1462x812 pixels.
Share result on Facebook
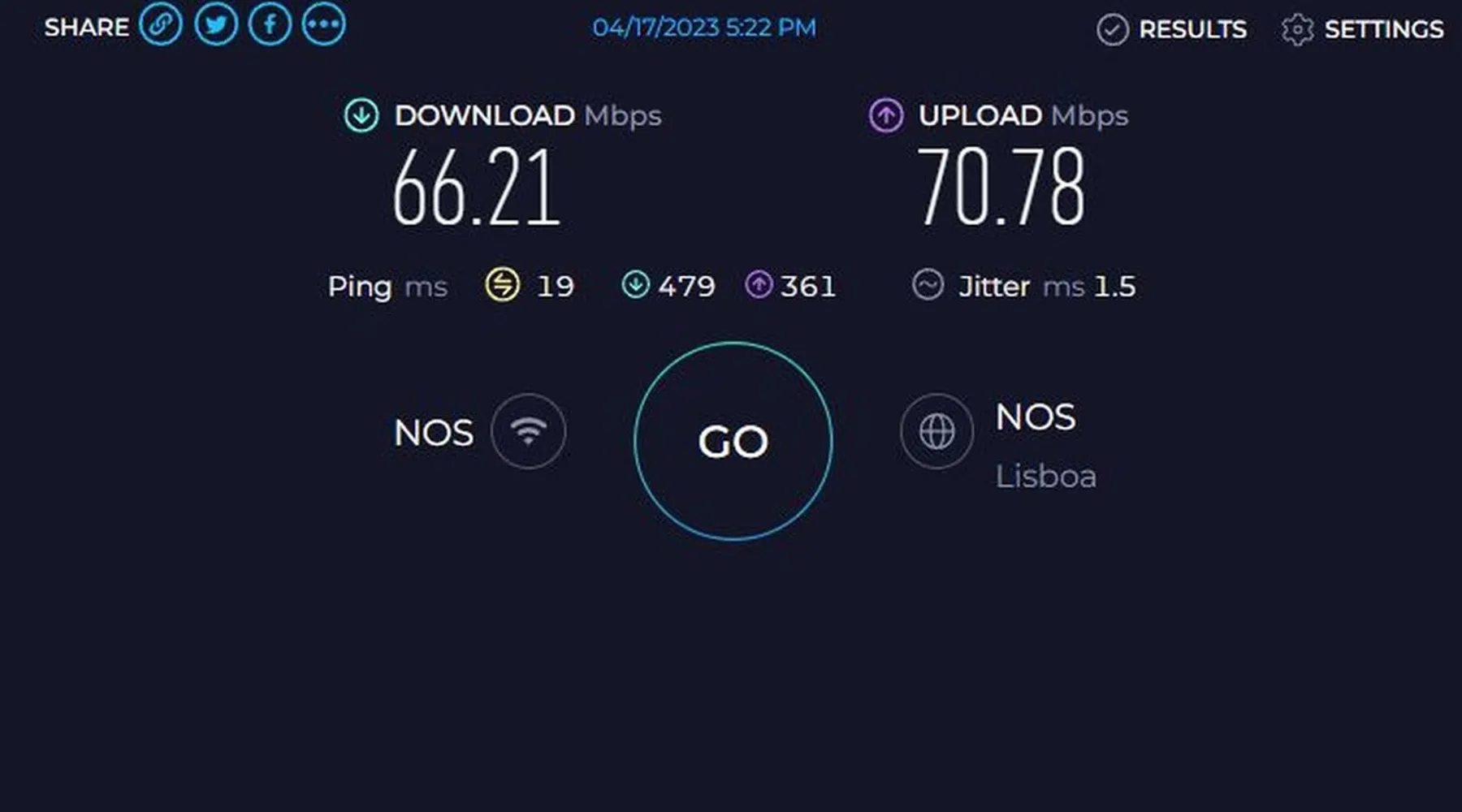coord(270,25)
